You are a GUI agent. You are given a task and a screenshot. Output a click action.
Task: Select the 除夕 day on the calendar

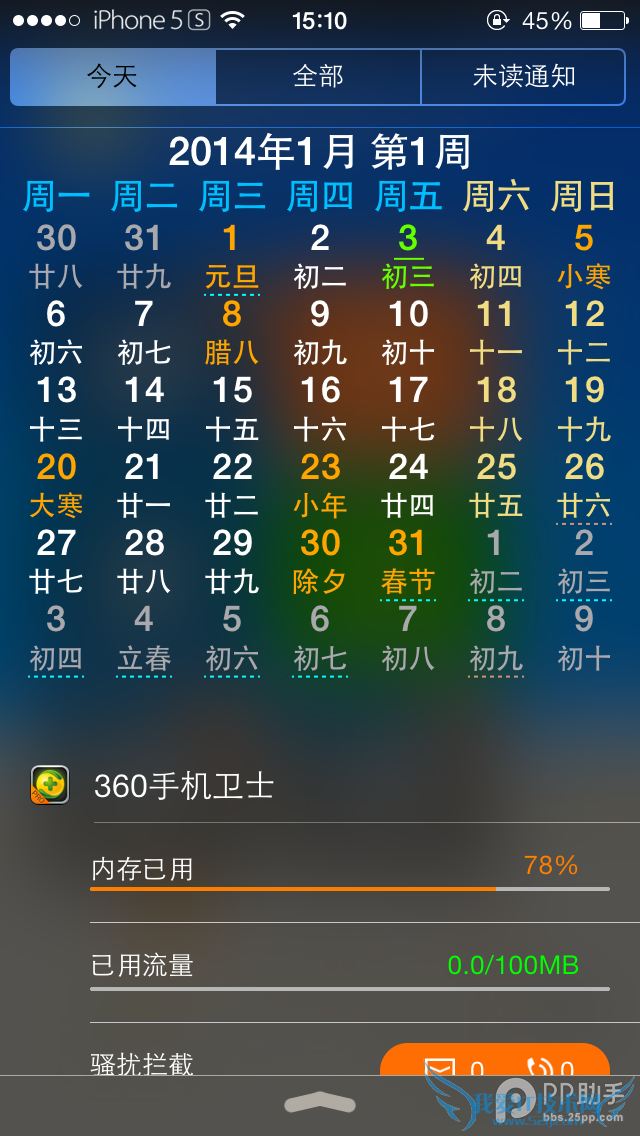tap(320, 561)
